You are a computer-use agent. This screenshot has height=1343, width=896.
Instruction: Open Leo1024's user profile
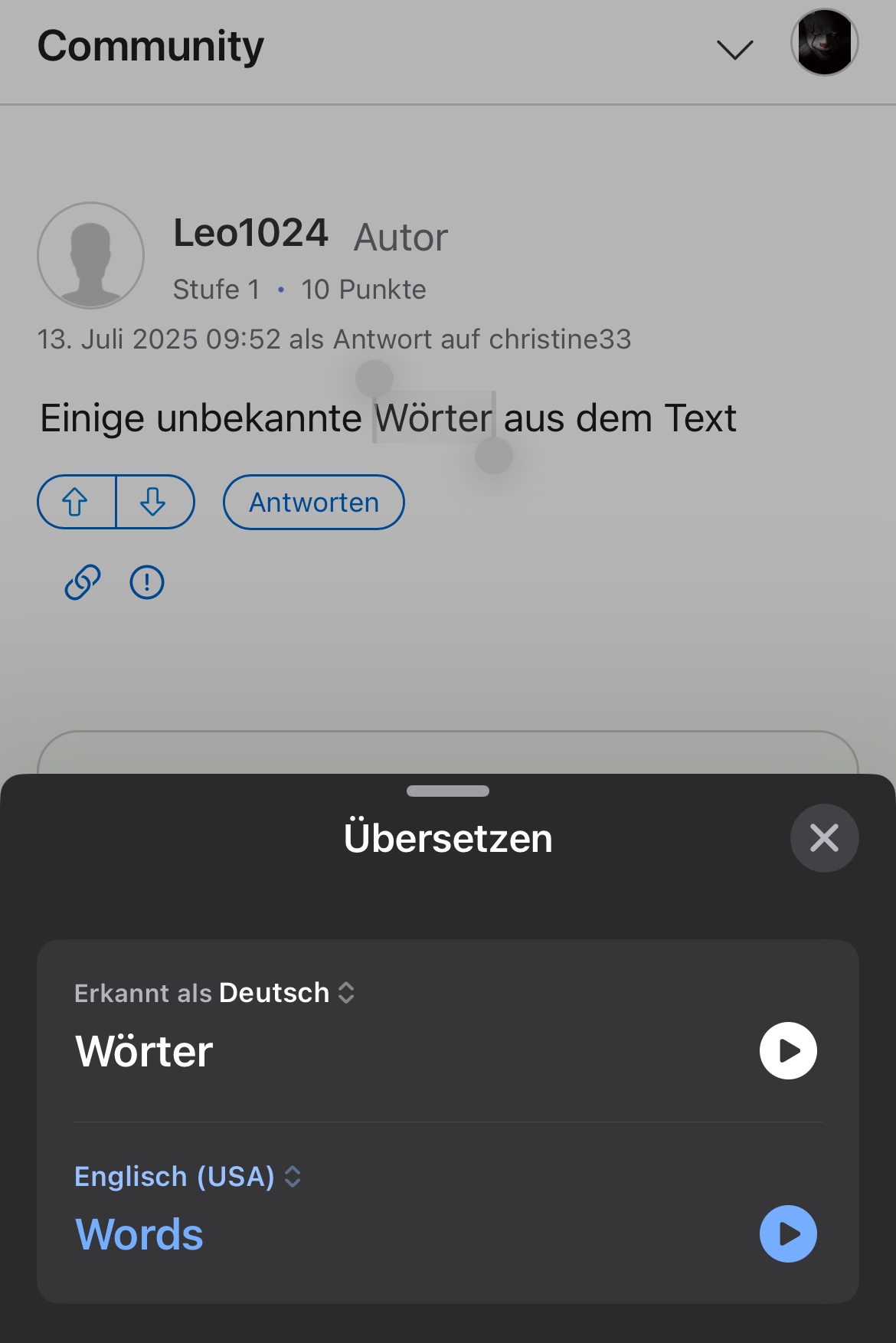(250, 233)
